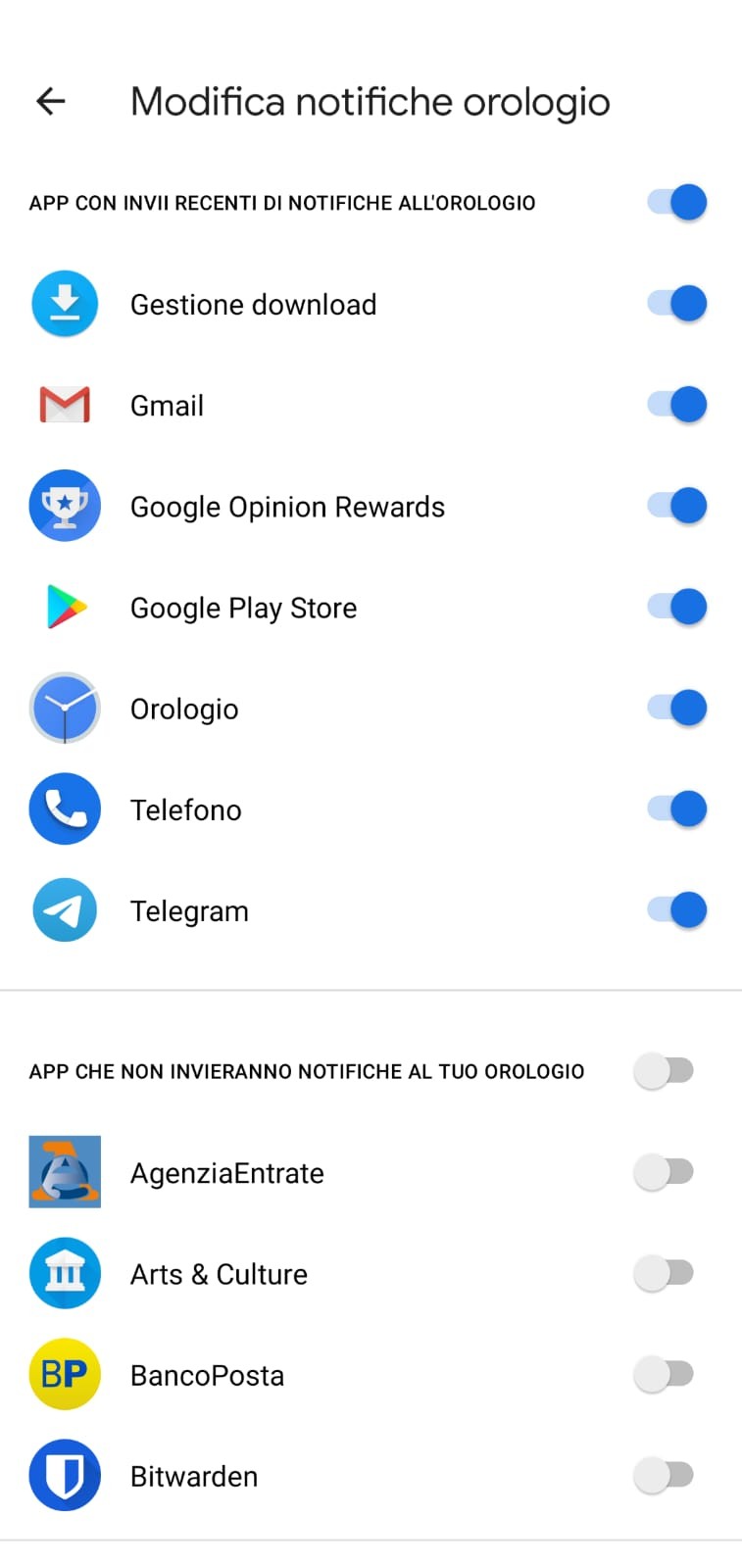Disable Google Opinion Rewards notifications

(x=676, y=506)
